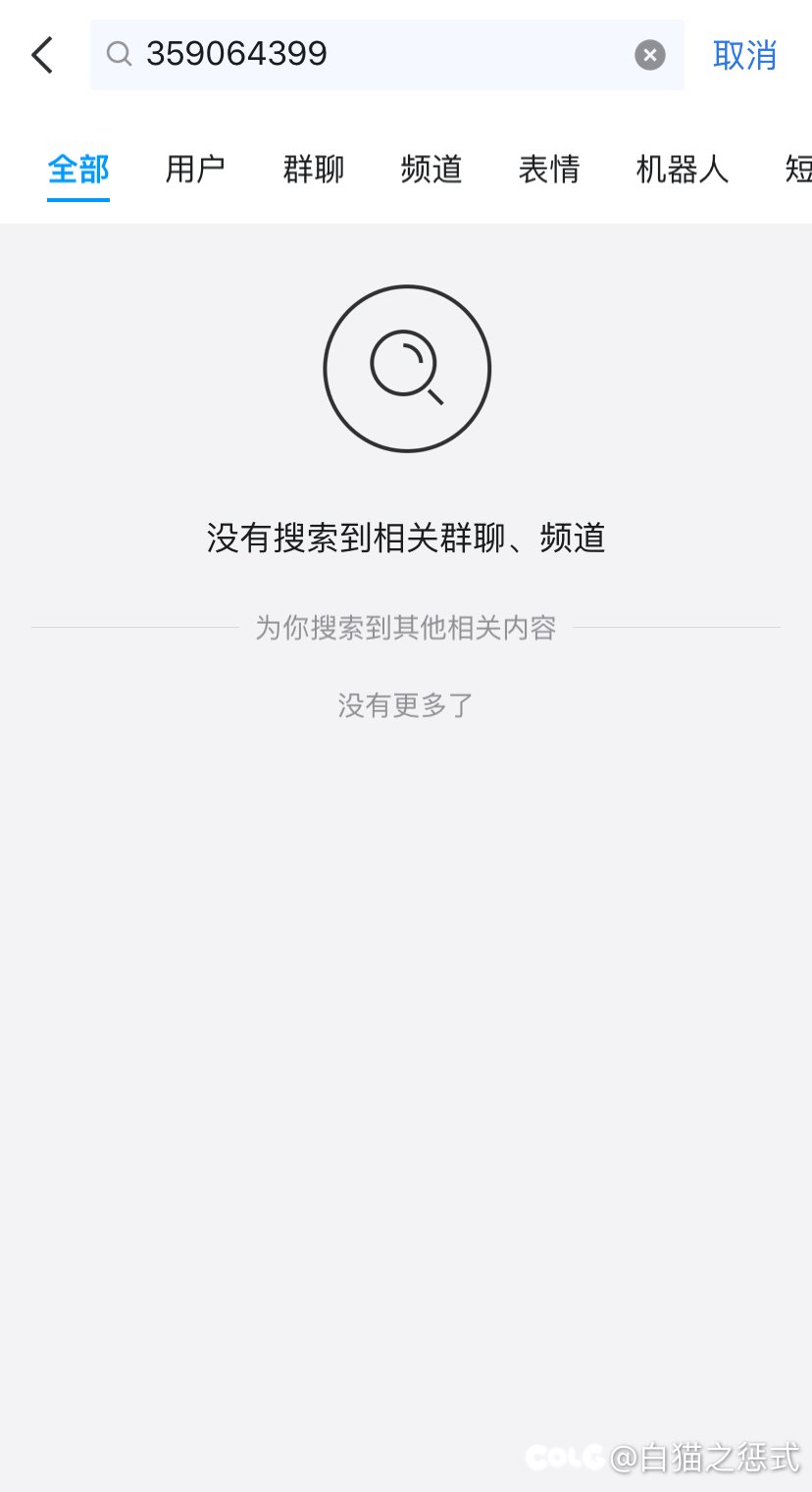Screen dimensions: 812x1492
Task: Select the 全部 tab
Action: coord(78,169)
